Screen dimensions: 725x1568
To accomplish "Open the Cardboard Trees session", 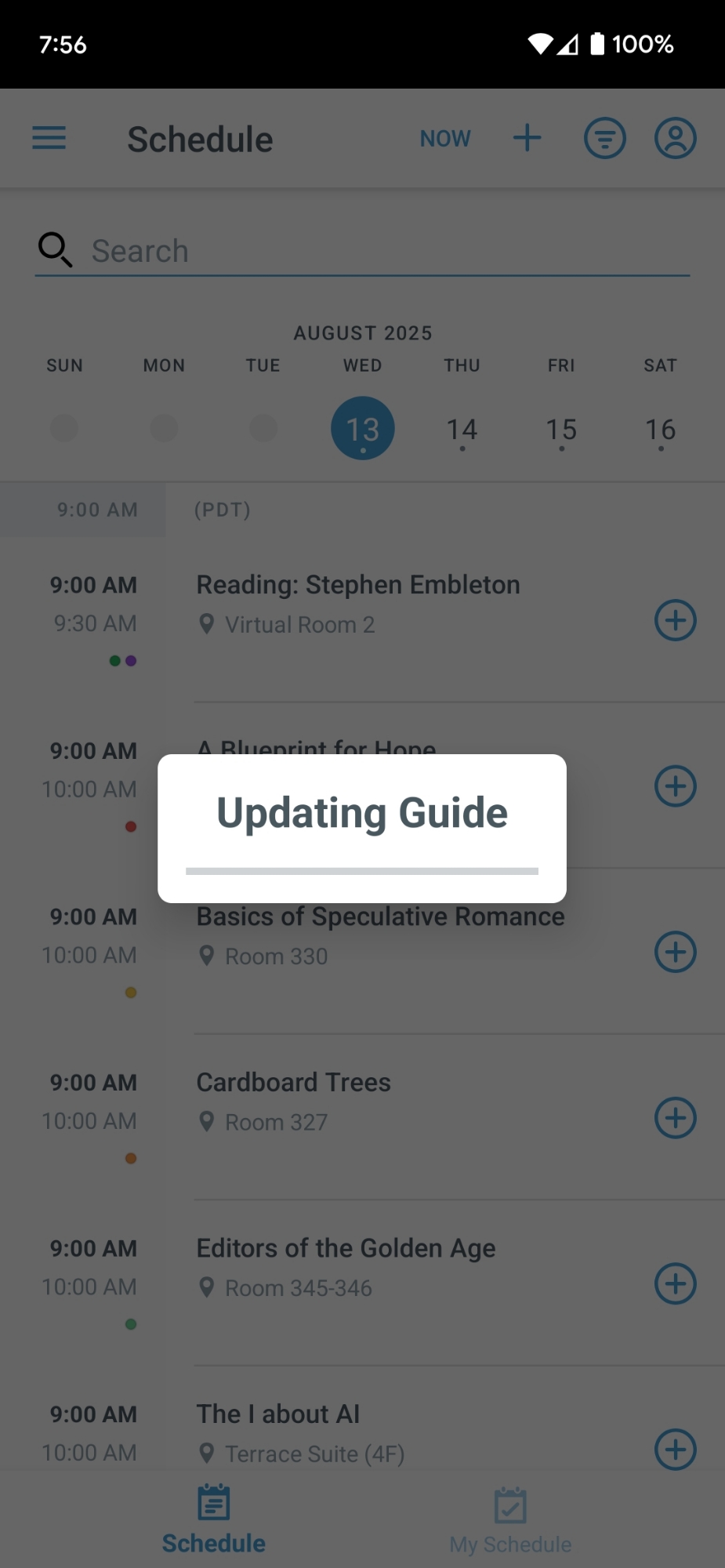I will click(x=293, y=1083).
